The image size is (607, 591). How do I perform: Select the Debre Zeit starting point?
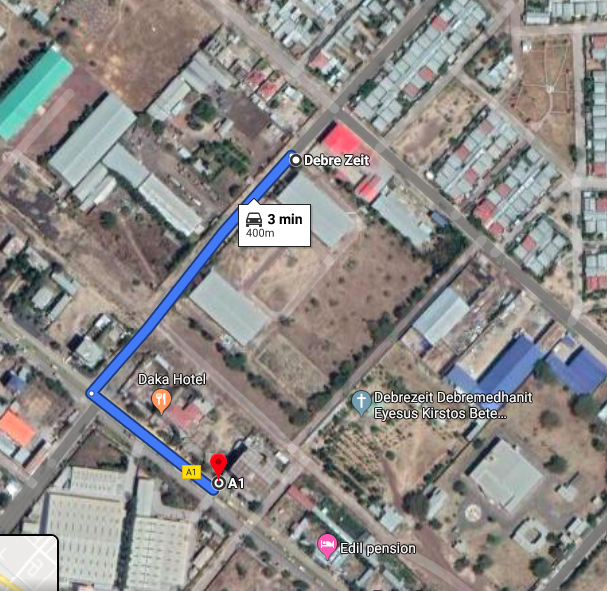tap(295, 159)
